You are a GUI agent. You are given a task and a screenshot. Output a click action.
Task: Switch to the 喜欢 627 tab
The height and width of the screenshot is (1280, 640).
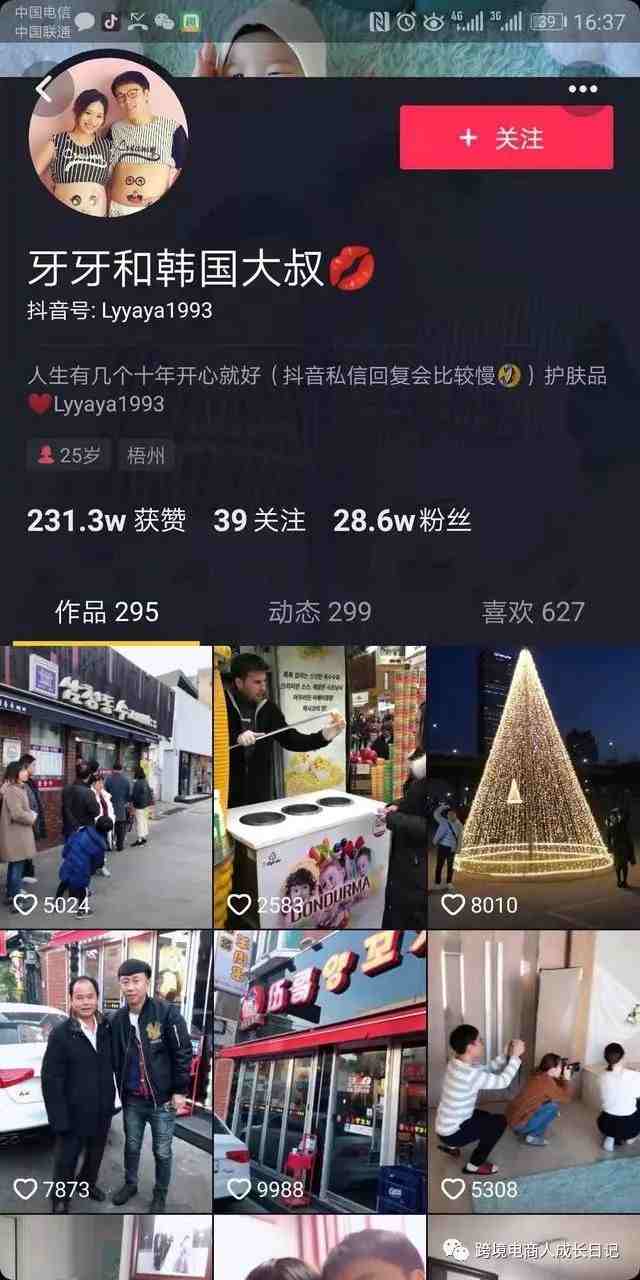coord(532,612)
